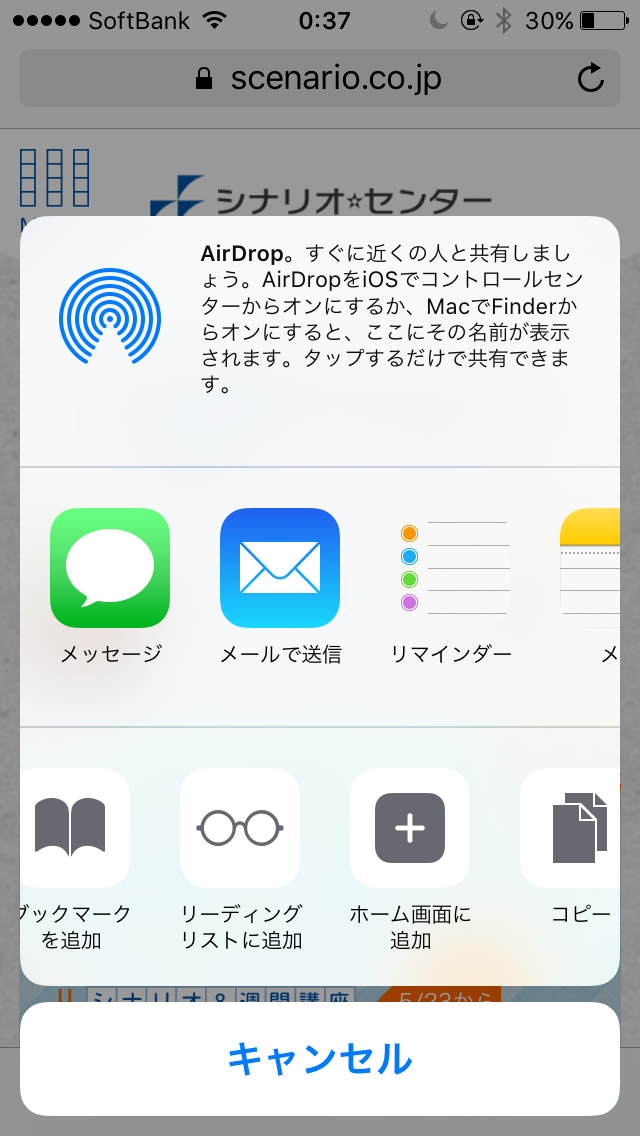Copy the link with コピー
Image resolution: width=640 pixels, height=1136 pixels.
(570, 828)
